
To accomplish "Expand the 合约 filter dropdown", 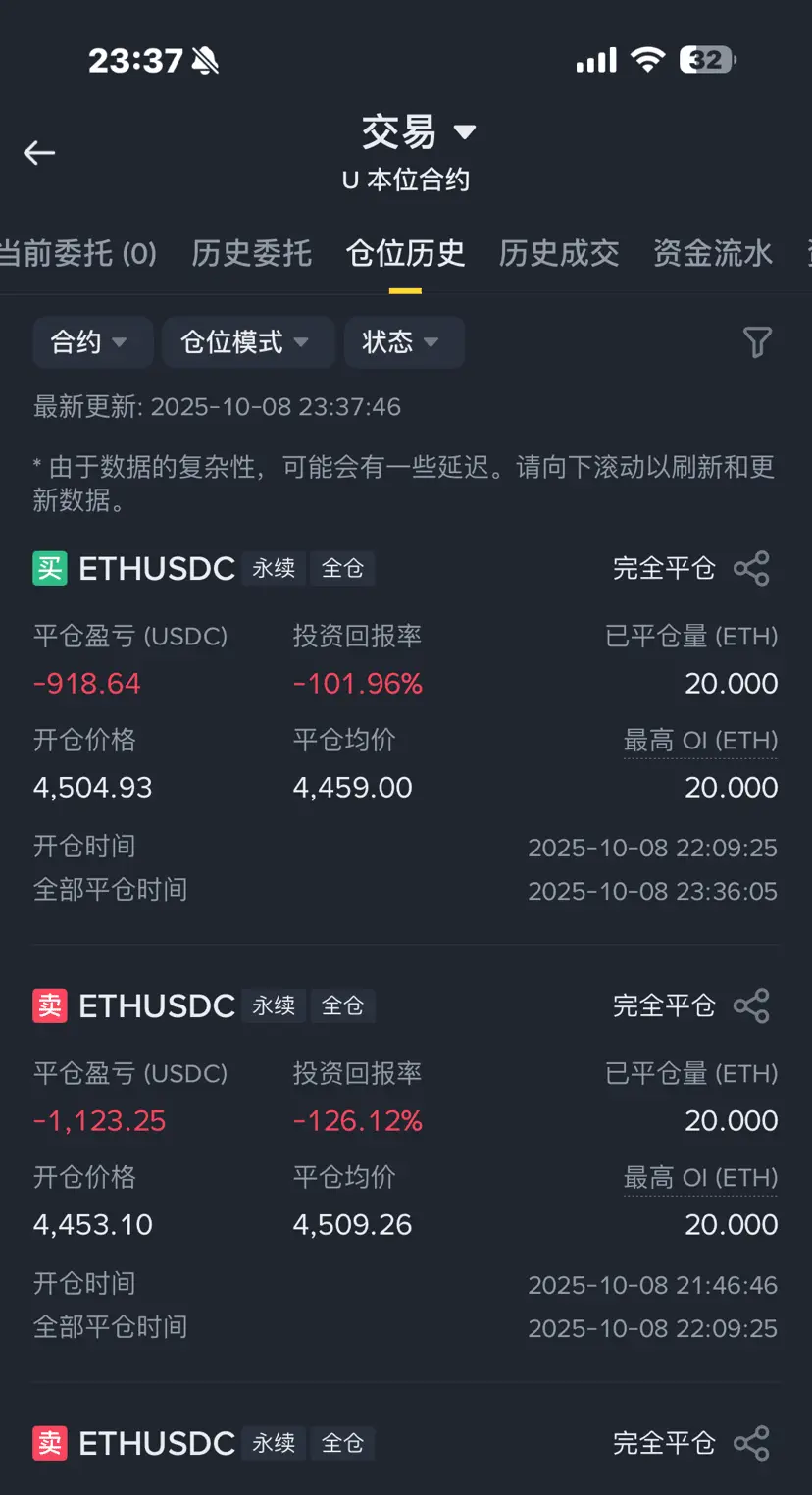I will tap(91, 342).
